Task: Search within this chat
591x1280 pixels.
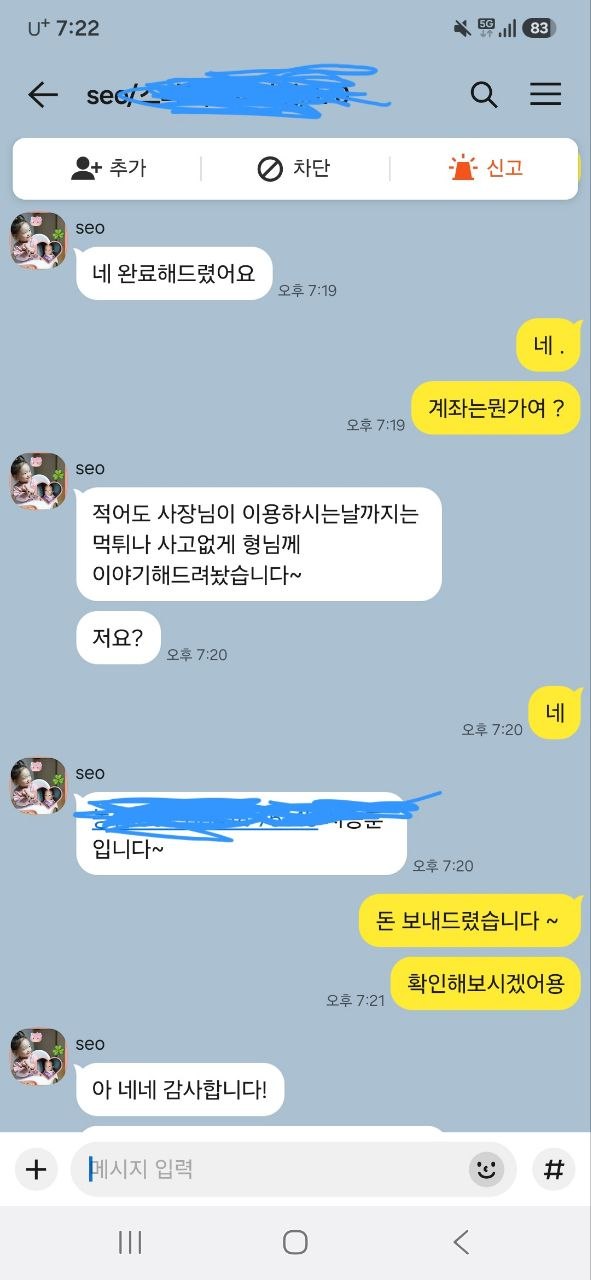Action: coord(484,95)
